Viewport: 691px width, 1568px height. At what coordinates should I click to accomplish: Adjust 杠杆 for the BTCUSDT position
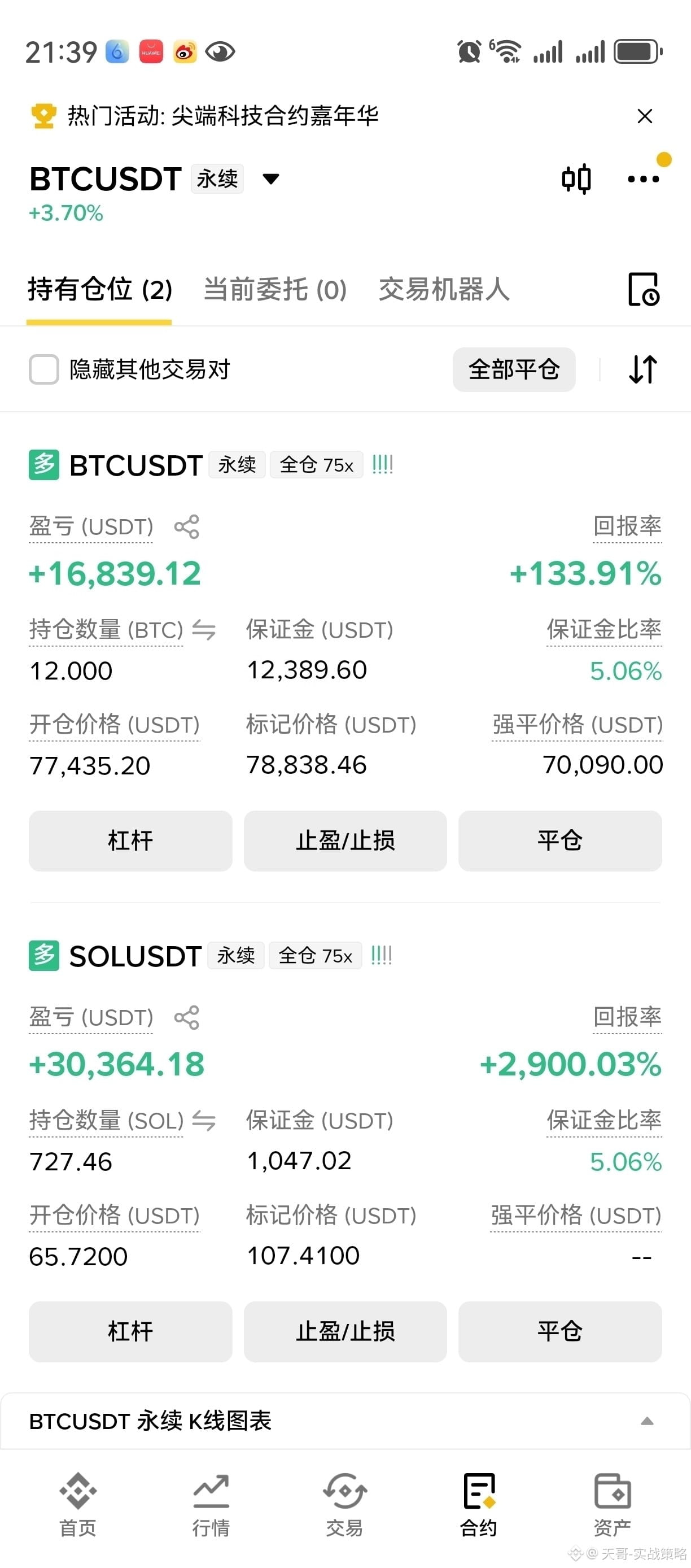[x=131, y=840]
